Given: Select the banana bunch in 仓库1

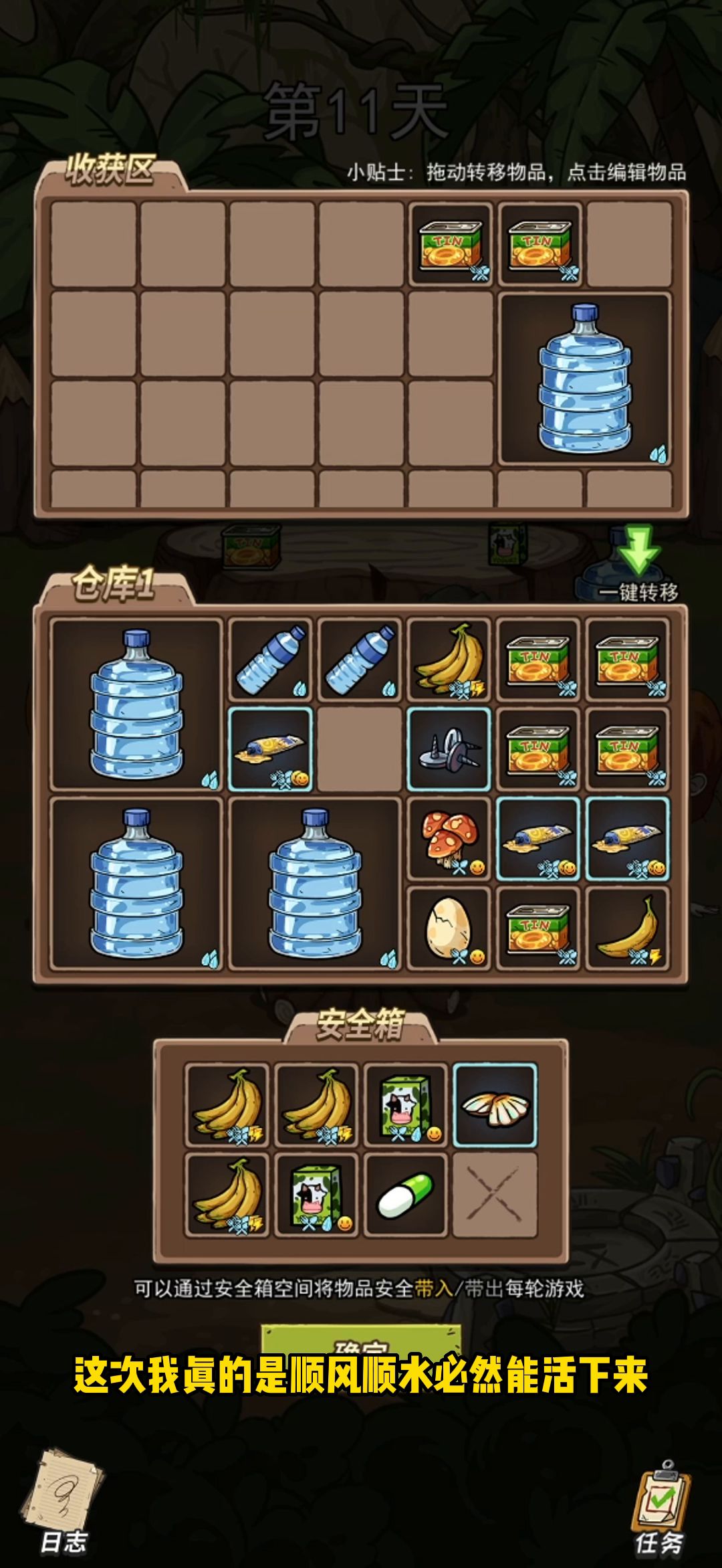Looking at the screenshot, I should click(449, 660).
